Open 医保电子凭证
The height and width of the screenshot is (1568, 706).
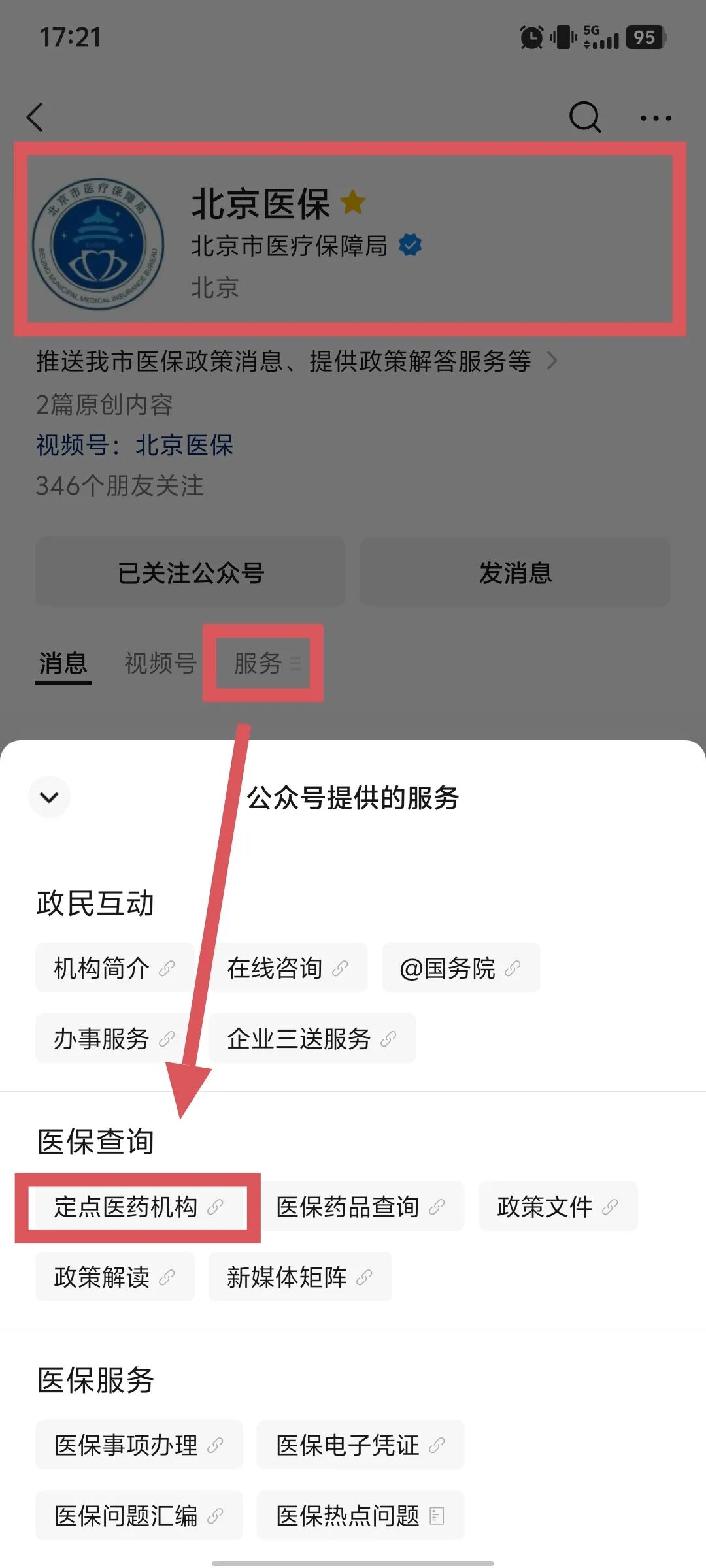(360, 1445)
